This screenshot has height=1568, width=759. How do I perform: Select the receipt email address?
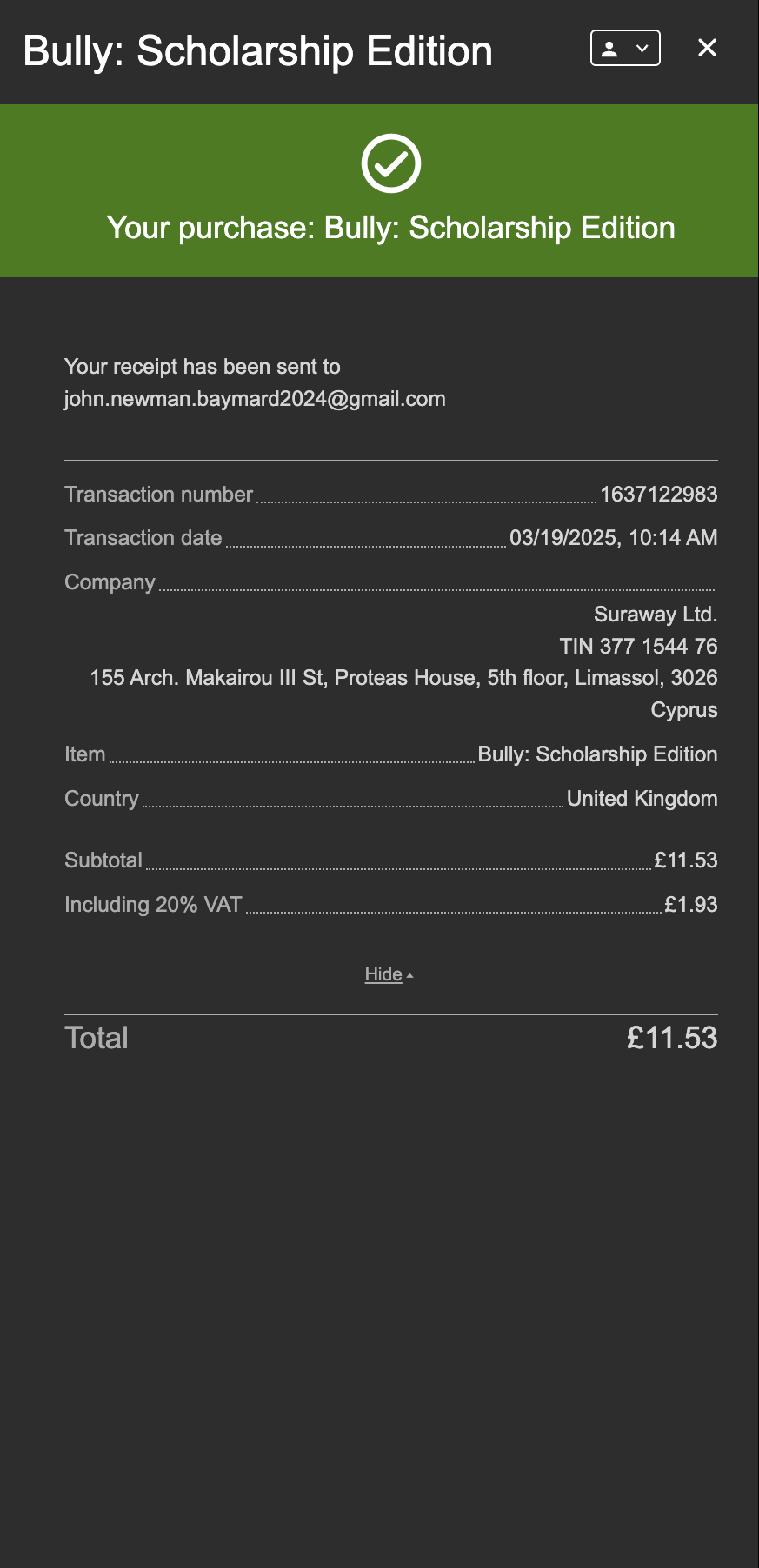[255, 398]
